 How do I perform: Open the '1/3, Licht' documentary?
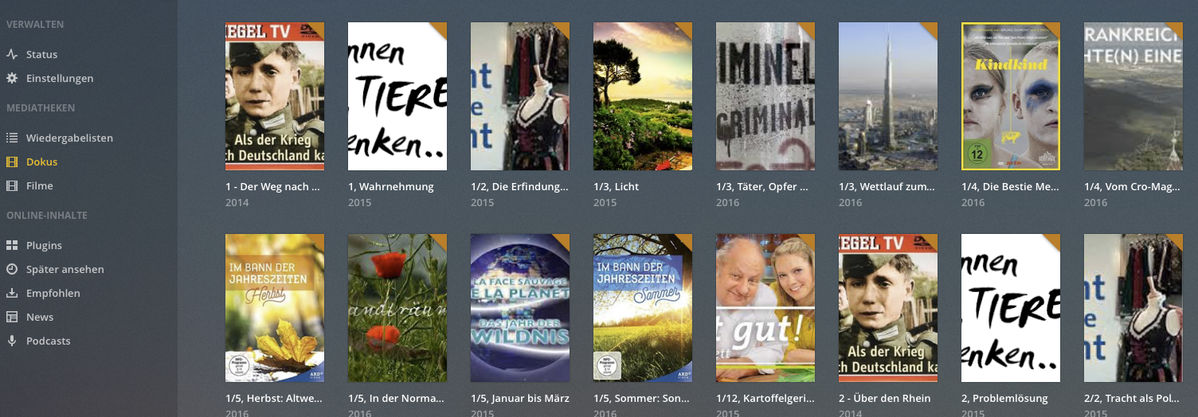pos(642,97)
